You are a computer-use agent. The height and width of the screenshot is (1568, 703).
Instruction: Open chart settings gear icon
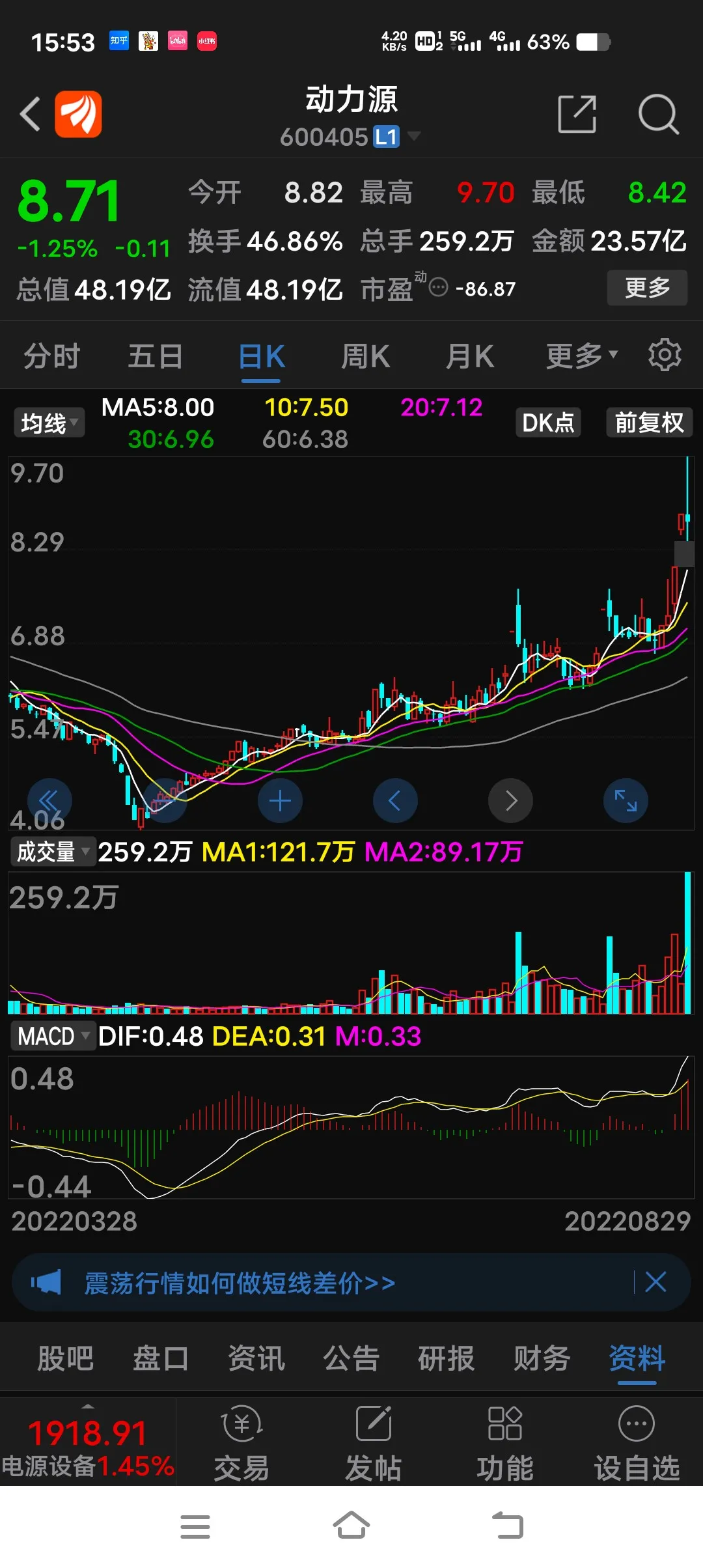pos(665,355)
